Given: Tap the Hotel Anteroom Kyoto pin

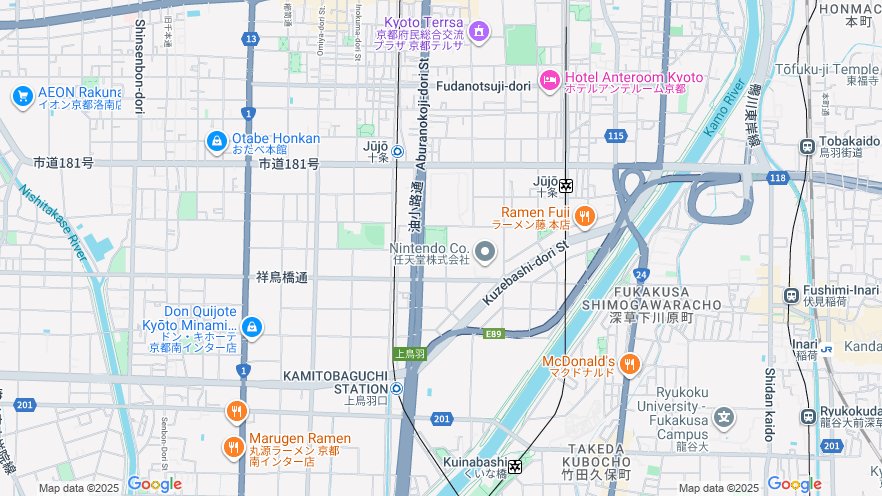Looking at the screenshot, I should [549, 80].
